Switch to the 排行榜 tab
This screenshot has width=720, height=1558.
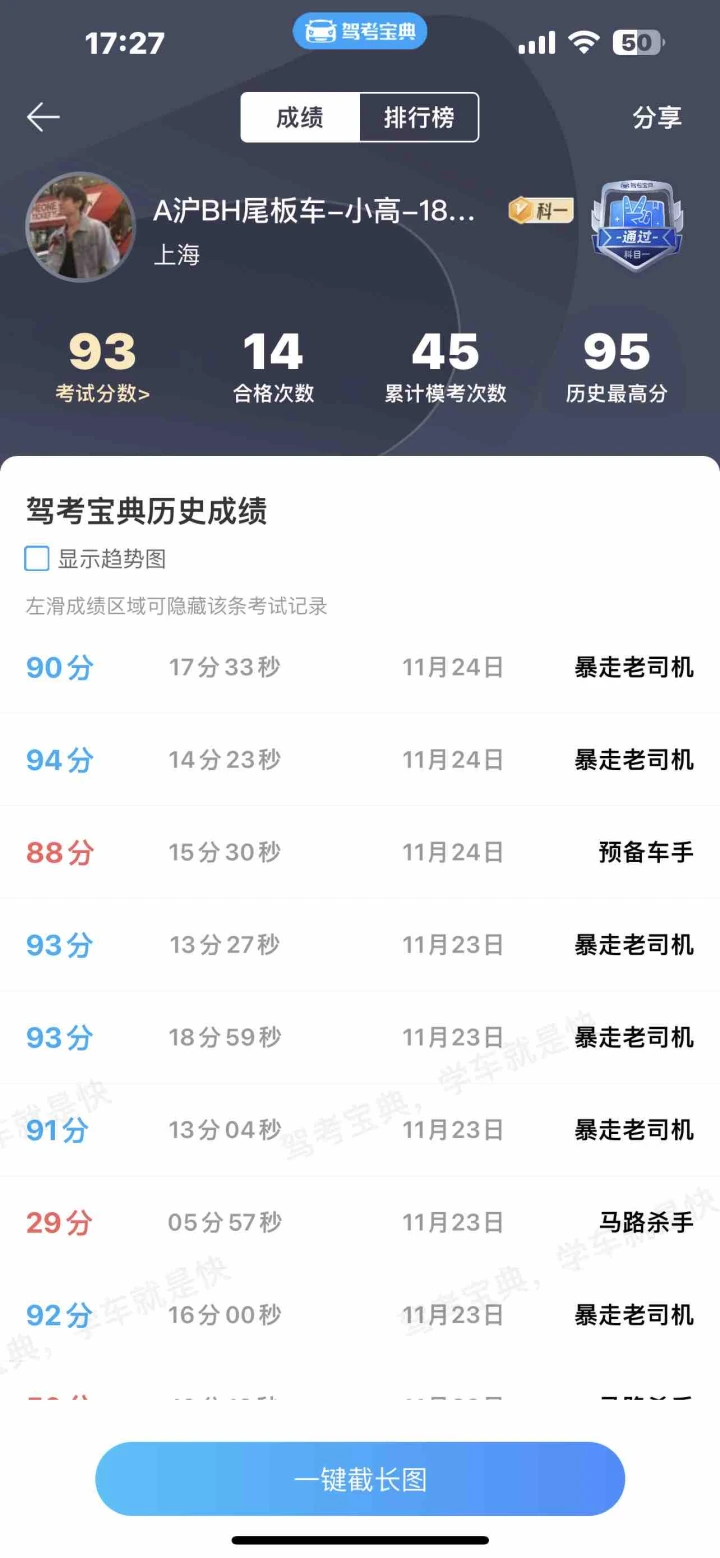point(419,118)
